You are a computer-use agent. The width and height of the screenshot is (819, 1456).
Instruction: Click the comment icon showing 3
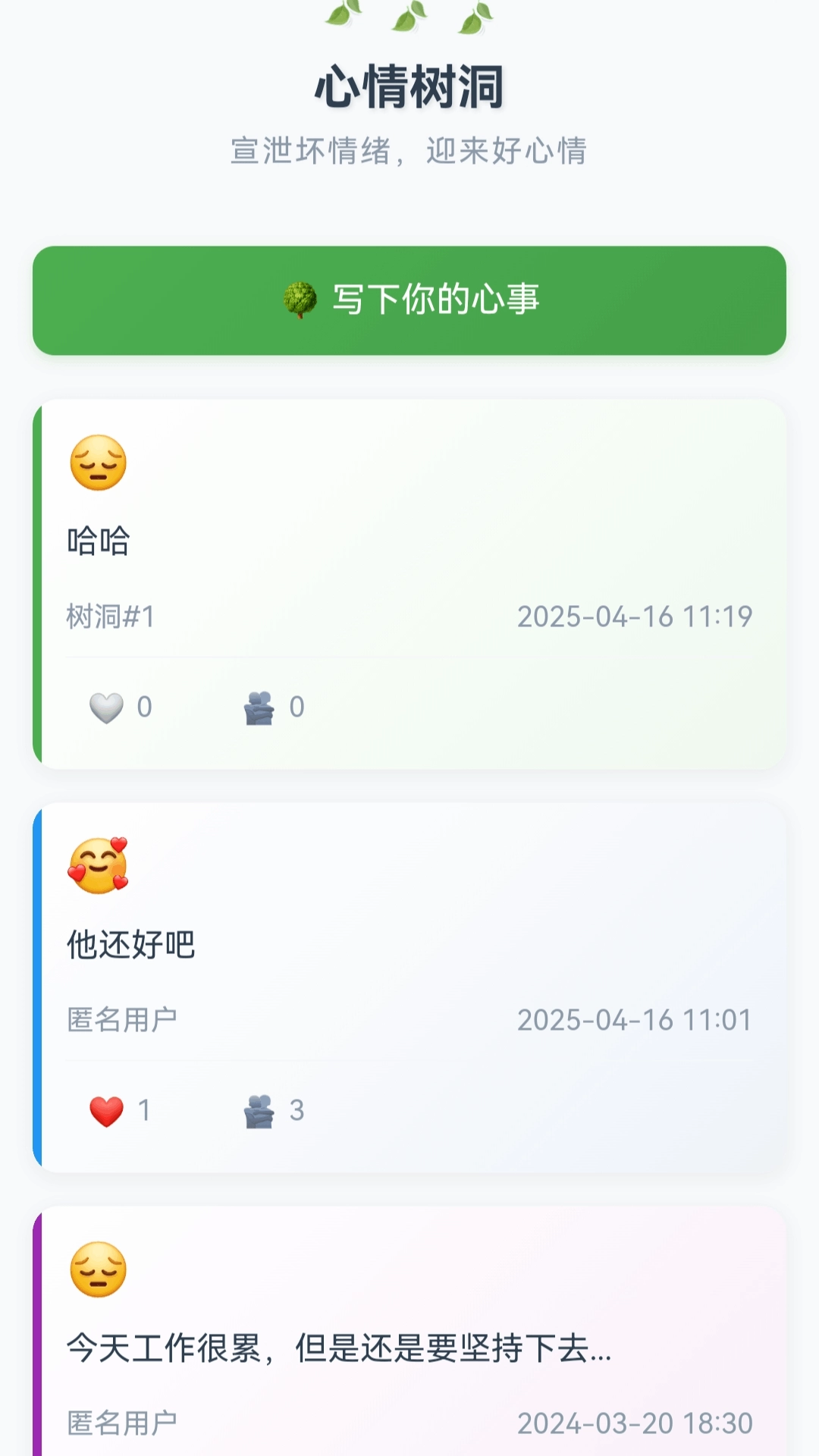coord(262,1111)
